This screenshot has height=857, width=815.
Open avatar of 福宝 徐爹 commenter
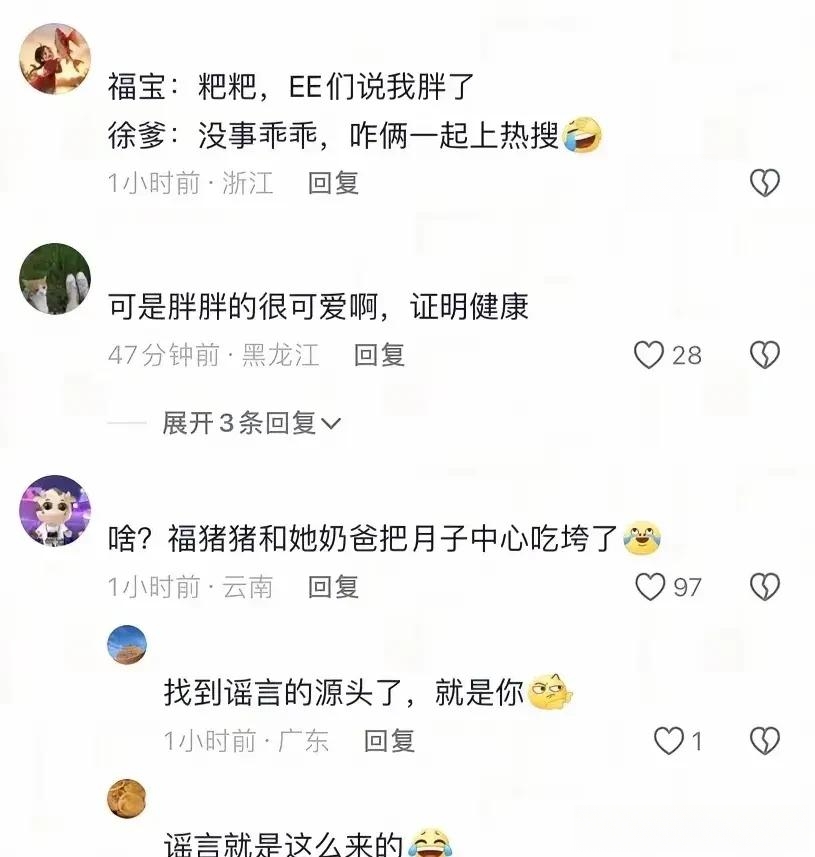coord(55,58)
